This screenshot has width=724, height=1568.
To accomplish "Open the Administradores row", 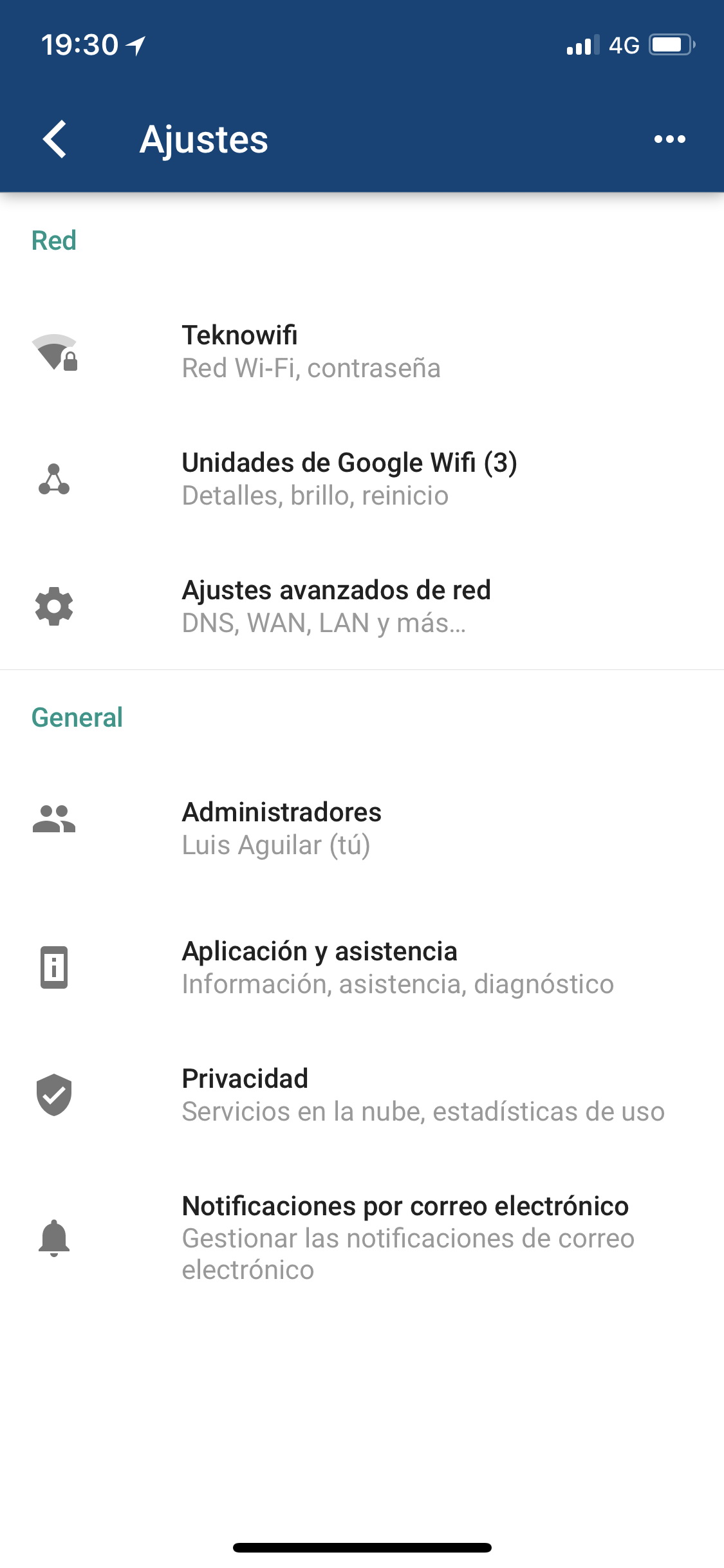I will tap(362, 828).
